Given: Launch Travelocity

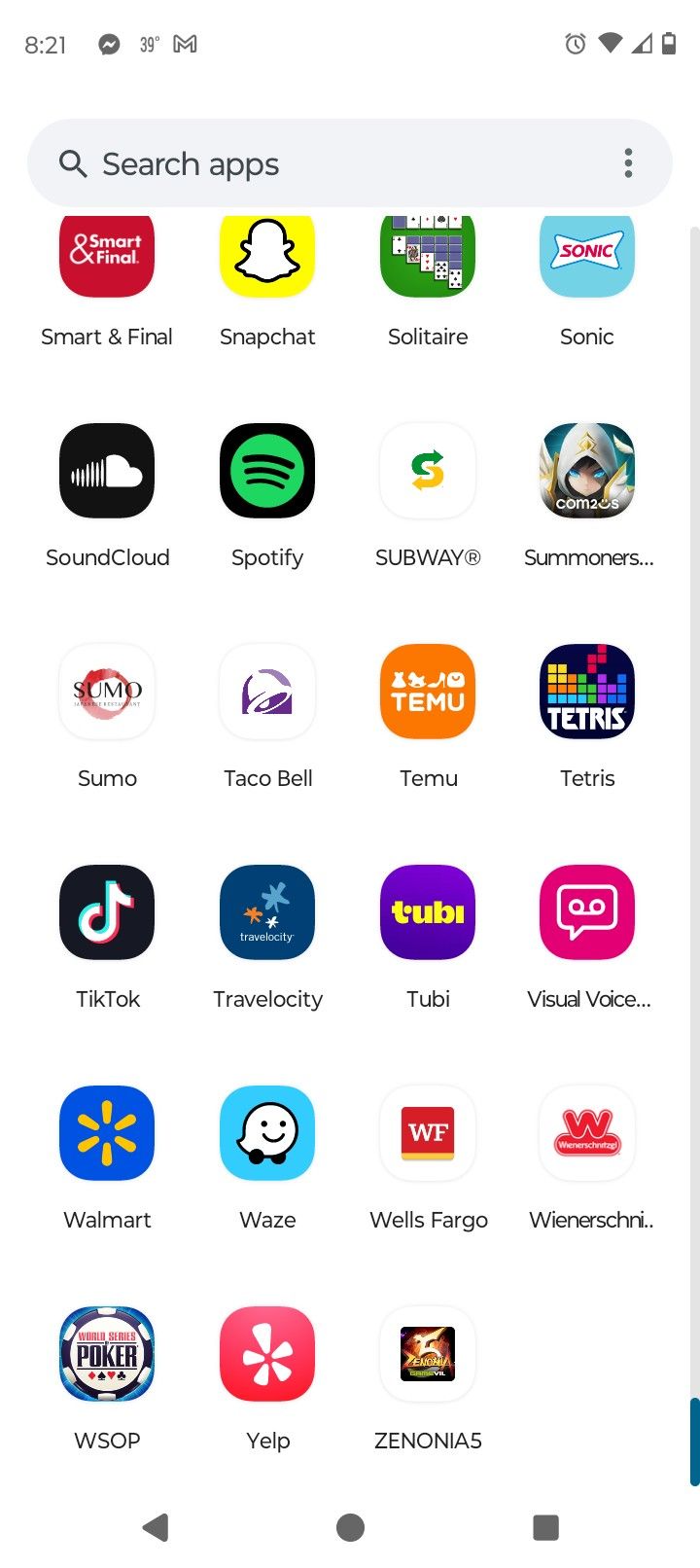Looking at the screenshot, I should coord(267,912).
